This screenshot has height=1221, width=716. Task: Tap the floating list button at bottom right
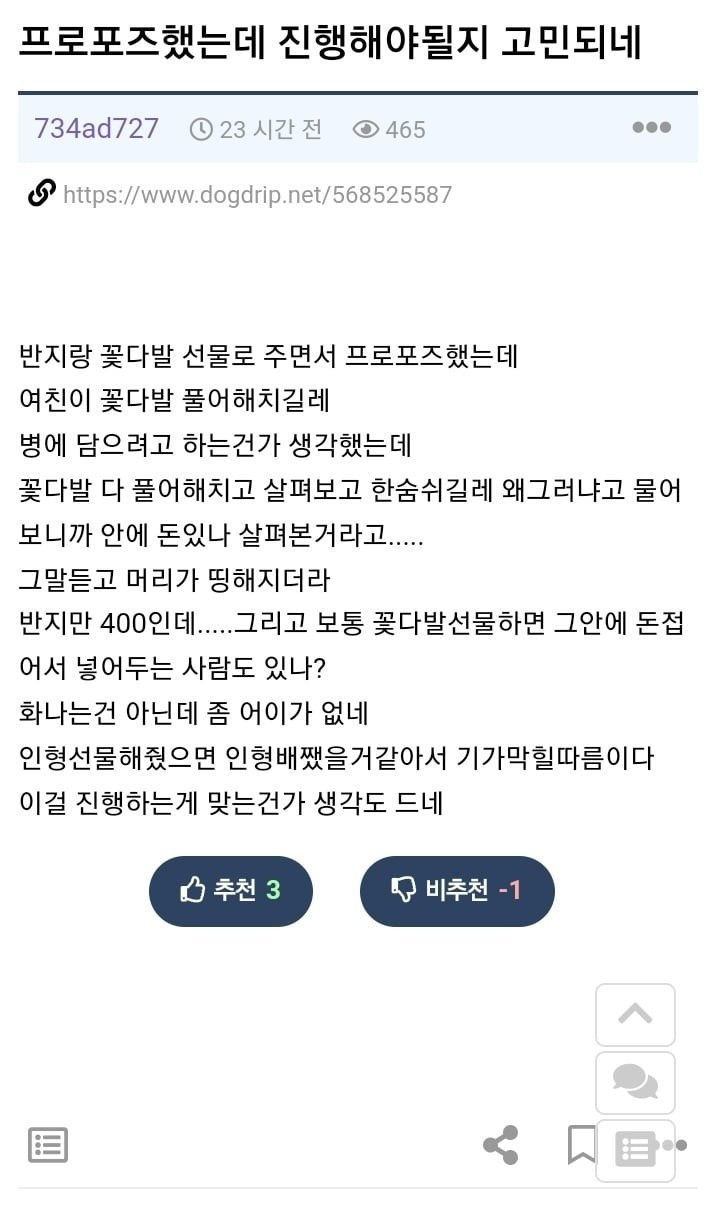coord(635,1149)
